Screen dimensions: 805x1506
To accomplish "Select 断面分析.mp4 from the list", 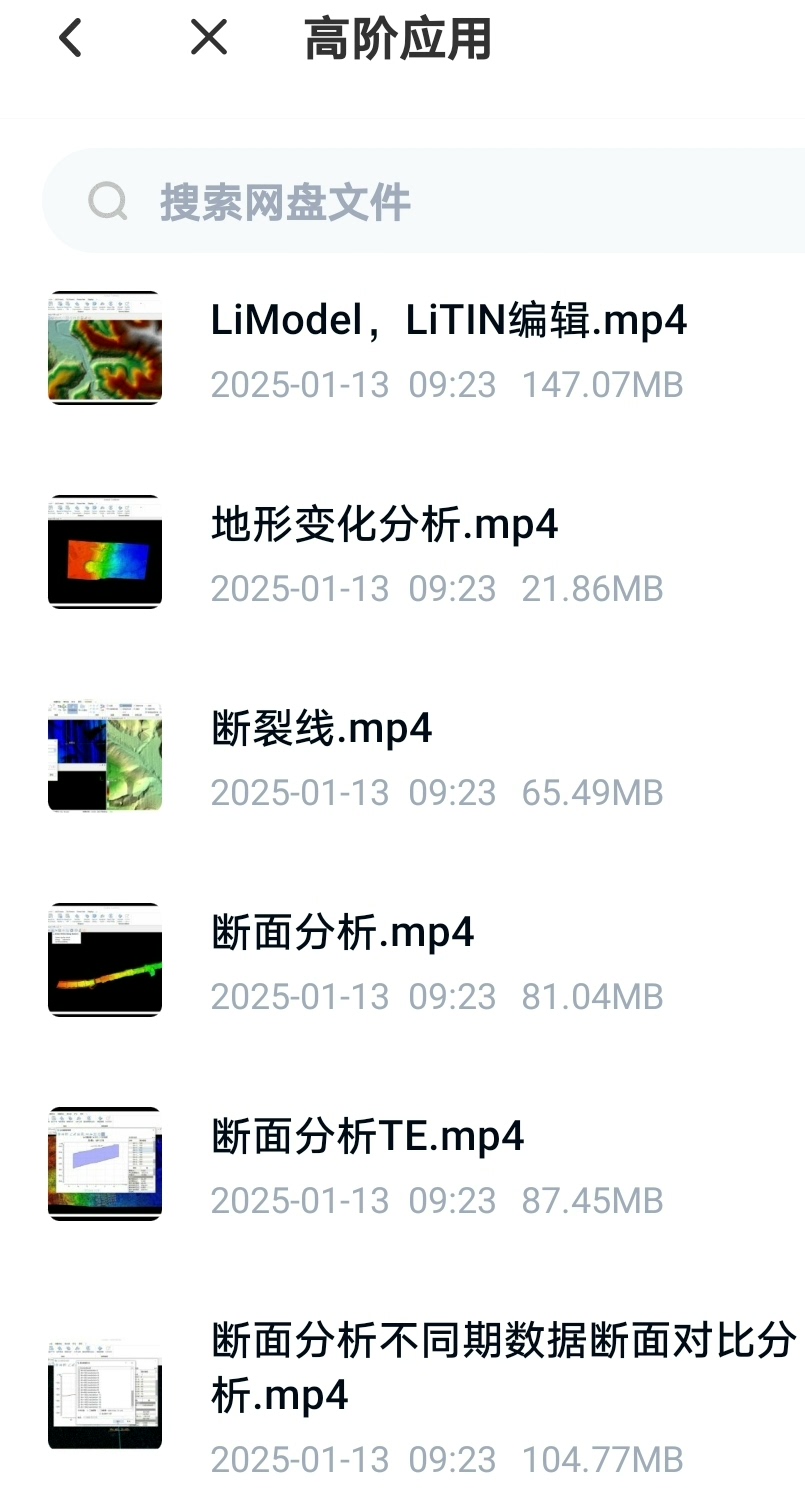I will [342, 934].
